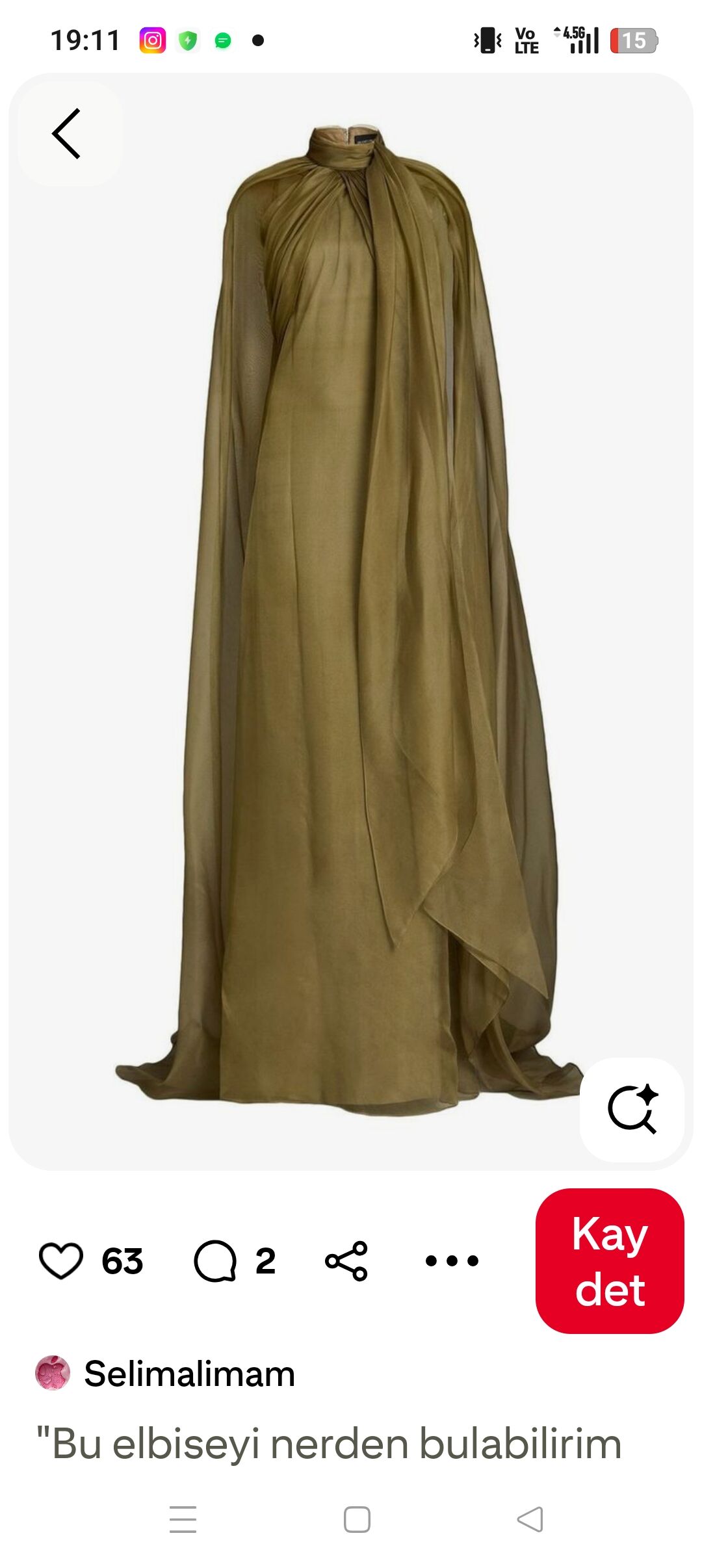Open recent apps from the navigation bar

[183, 1519]
